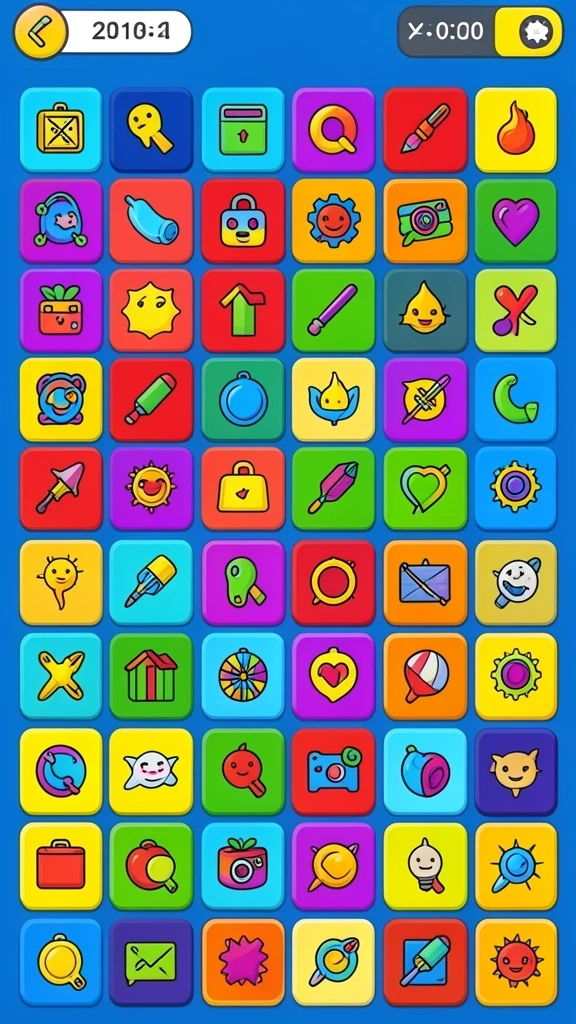Tap the magenta starburst on orange tile
Viewport: 576px width, 1024px height.
click(x=243, y=962)
